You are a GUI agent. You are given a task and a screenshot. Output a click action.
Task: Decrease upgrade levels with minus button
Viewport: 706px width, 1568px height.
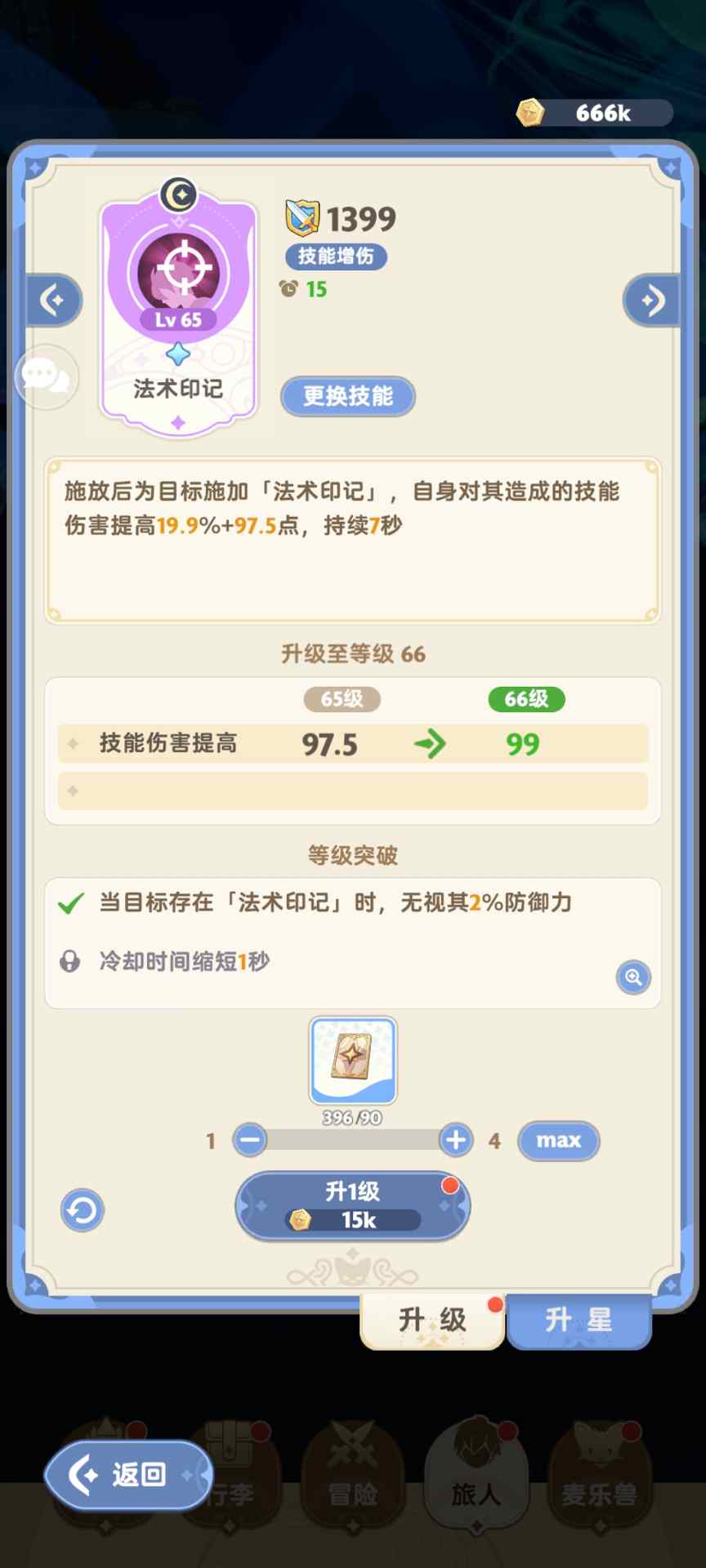[x=250, y=1140]
